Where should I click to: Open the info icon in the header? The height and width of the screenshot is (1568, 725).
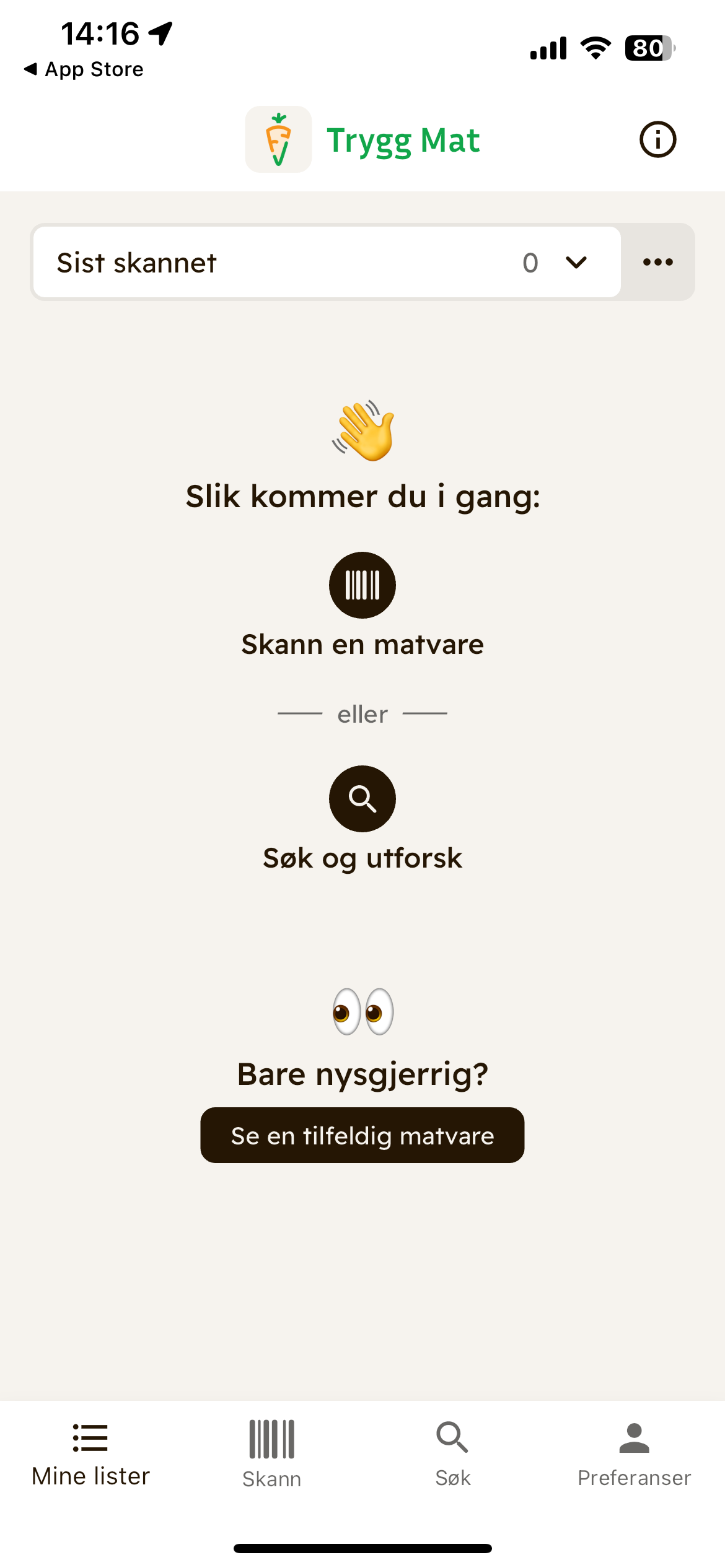657,139
